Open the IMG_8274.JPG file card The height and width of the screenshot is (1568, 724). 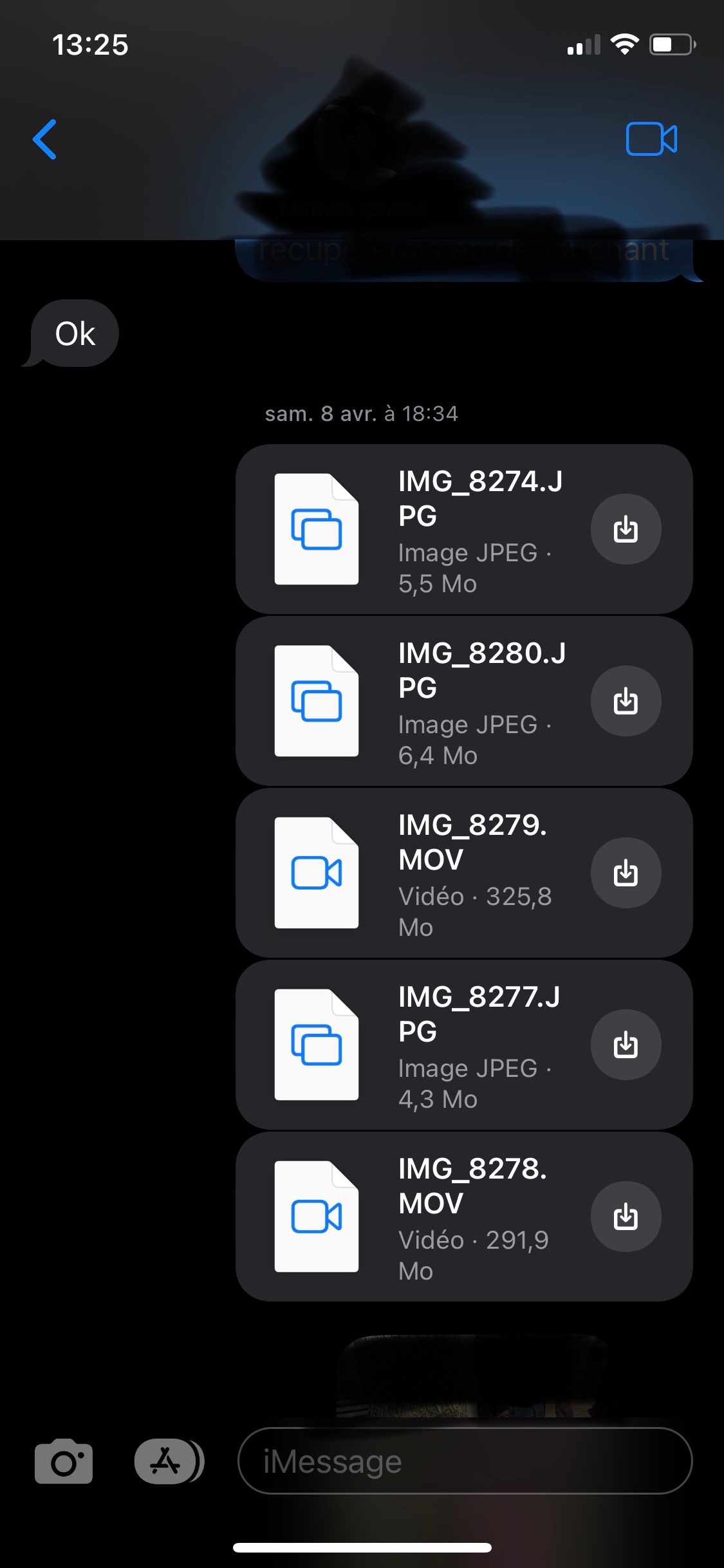point(464,529)
